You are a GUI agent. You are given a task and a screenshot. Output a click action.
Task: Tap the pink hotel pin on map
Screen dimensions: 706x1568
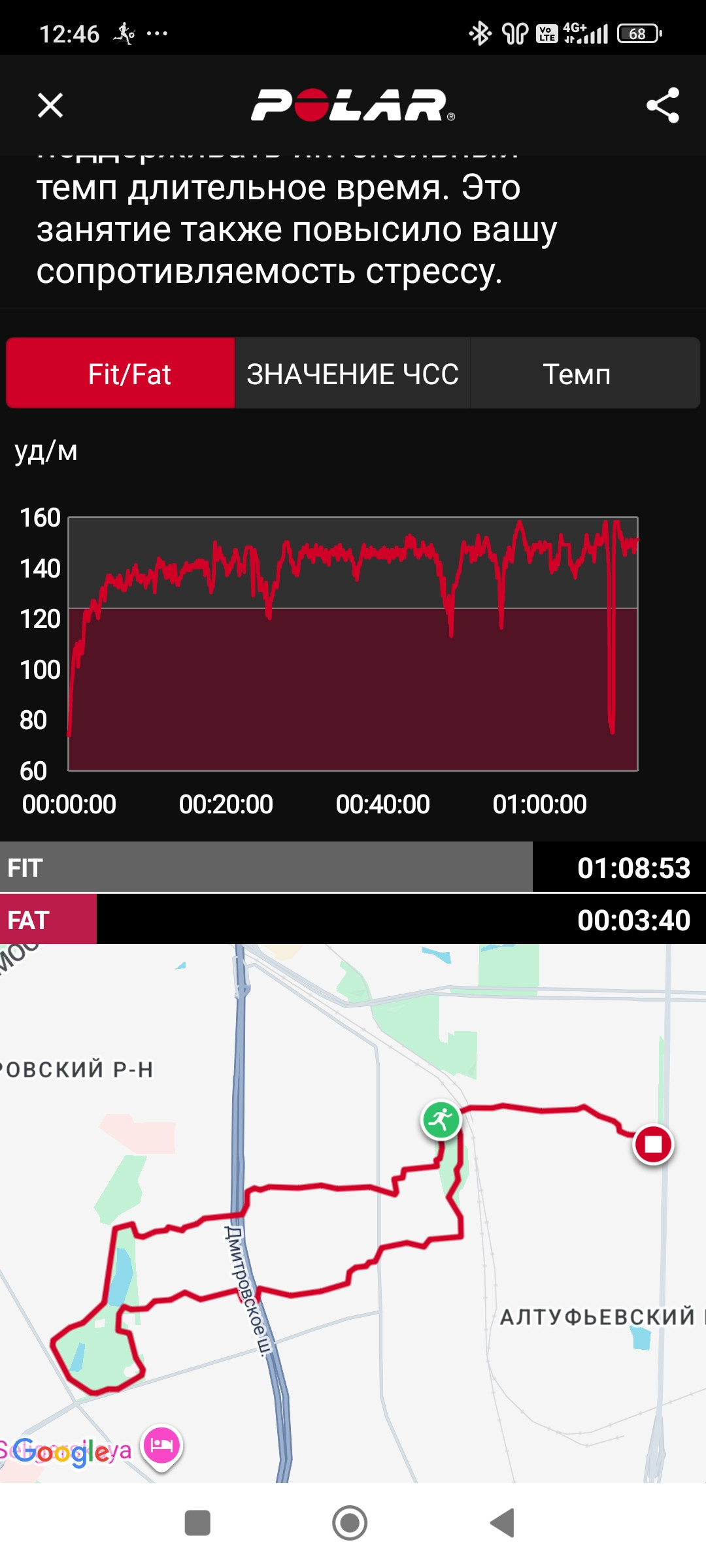161,1446
